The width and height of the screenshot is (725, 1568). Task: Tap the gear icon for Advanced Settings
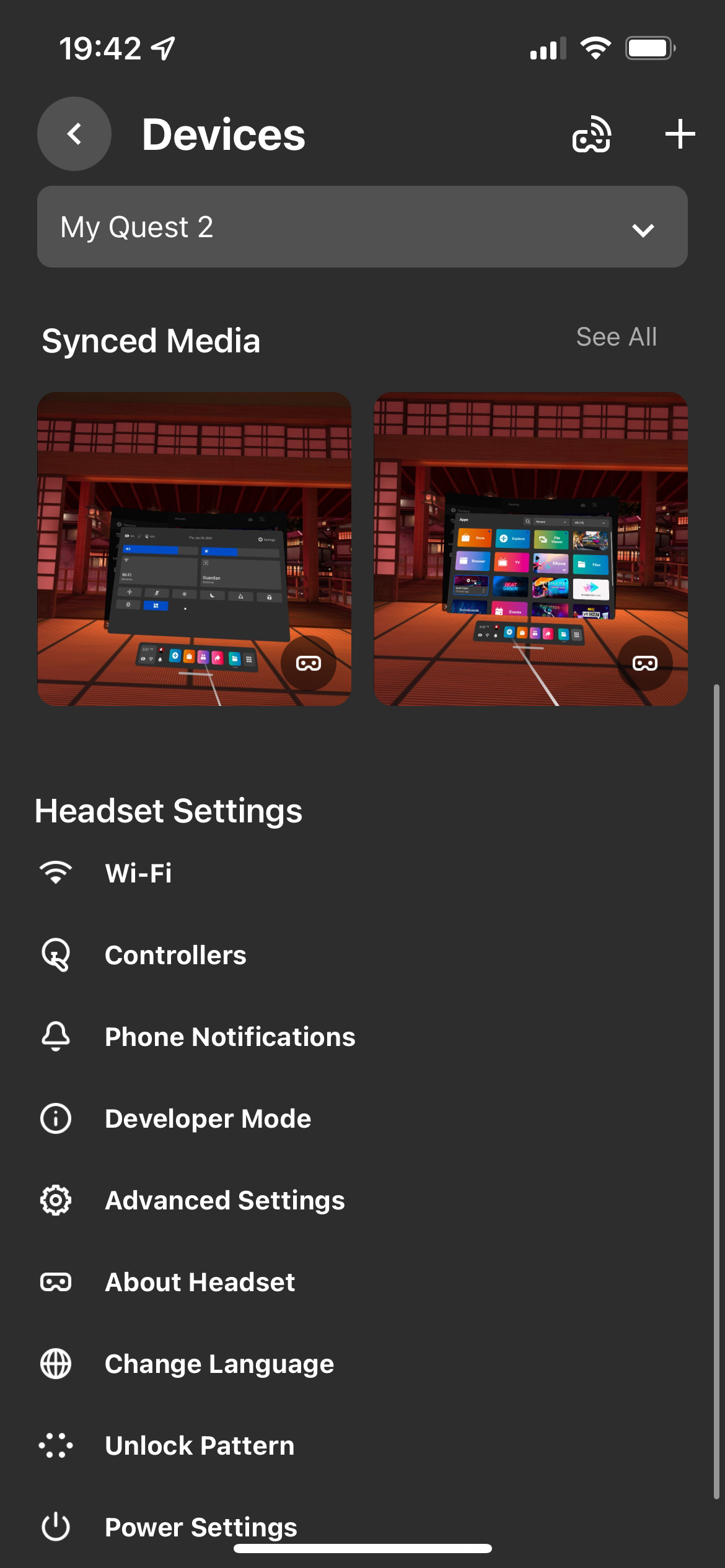55,1200
